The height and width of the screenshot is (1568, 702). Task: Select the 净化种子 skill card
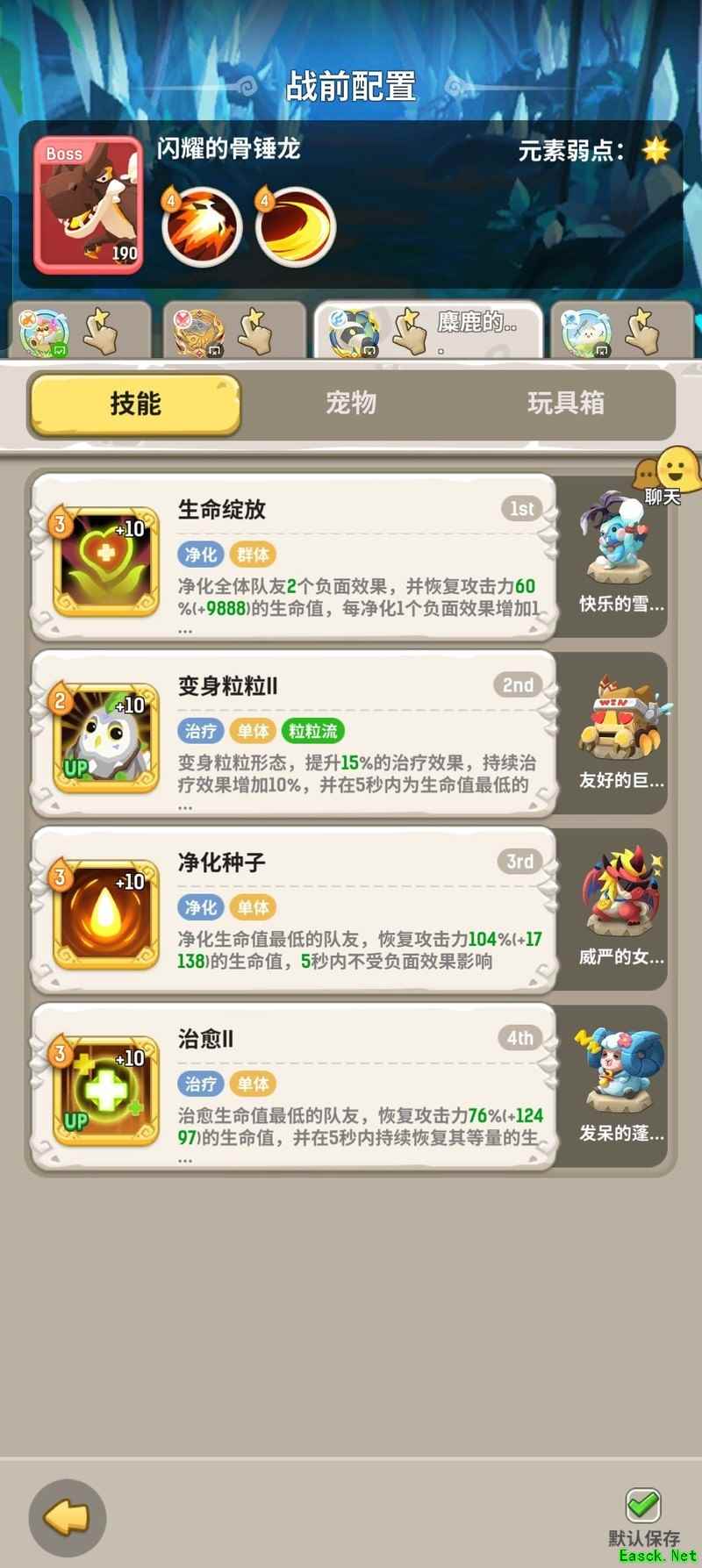coord(294,911)
